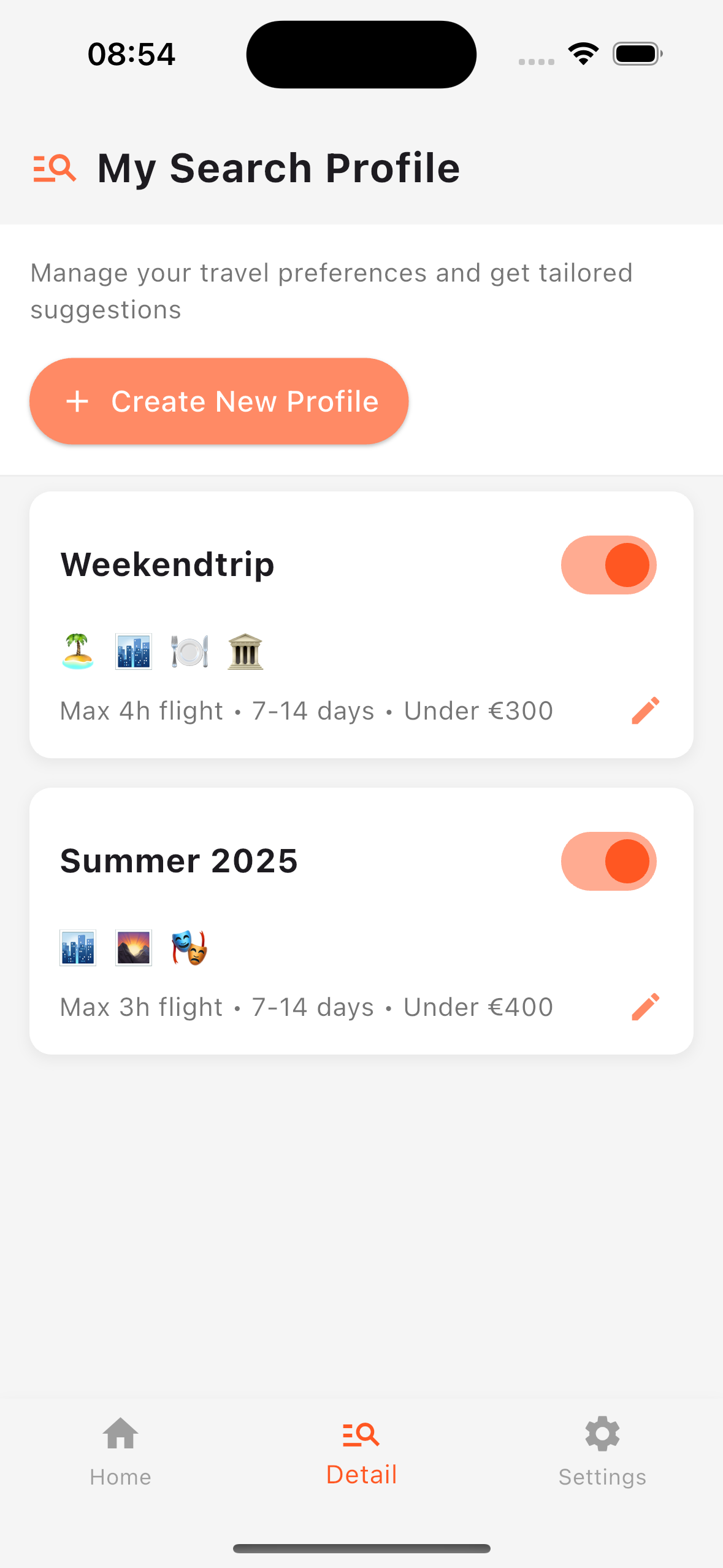Viewport: 723px width, 1568px height.
Task: Open Settings via the gear icon
Action: pos(602,1435)
